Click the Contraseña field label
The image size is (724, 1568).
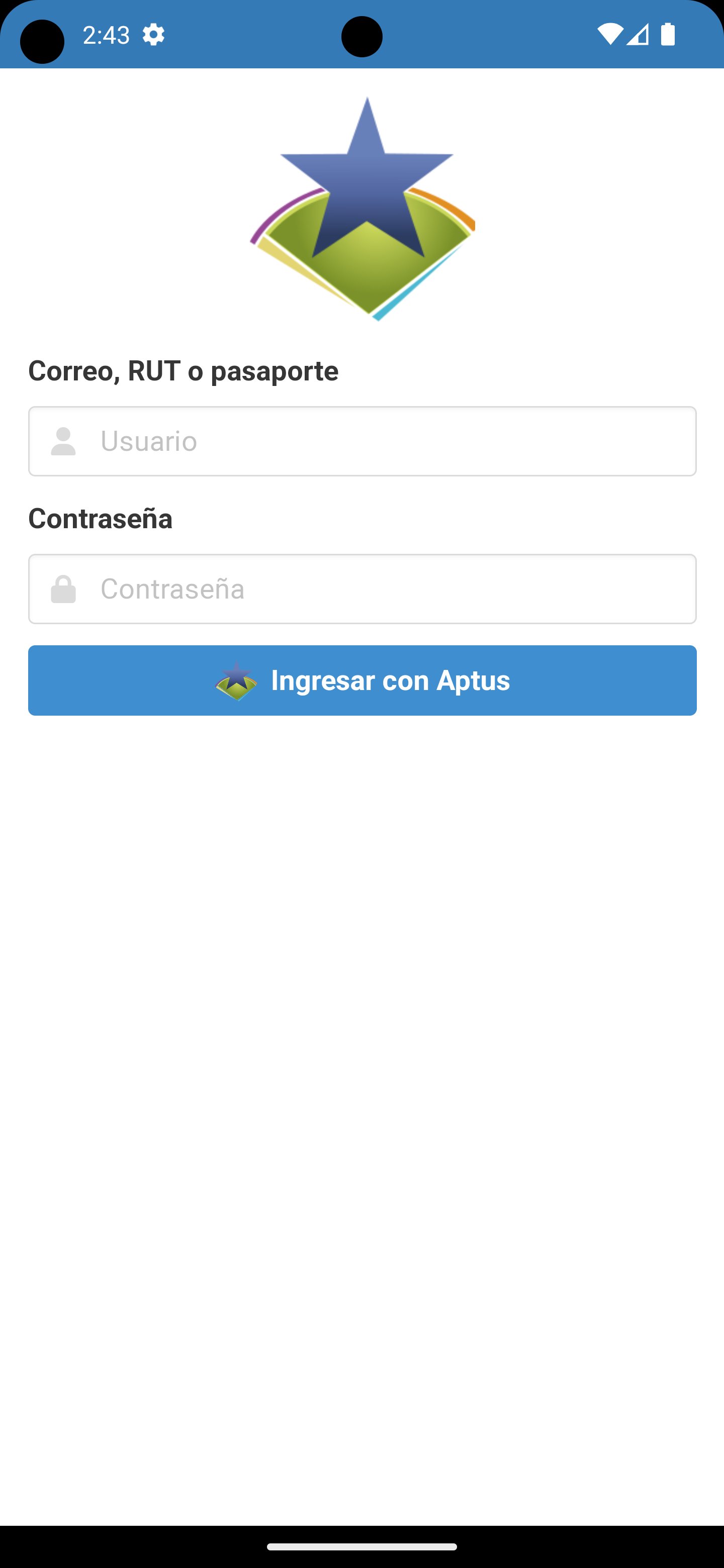tap(101, 519)
